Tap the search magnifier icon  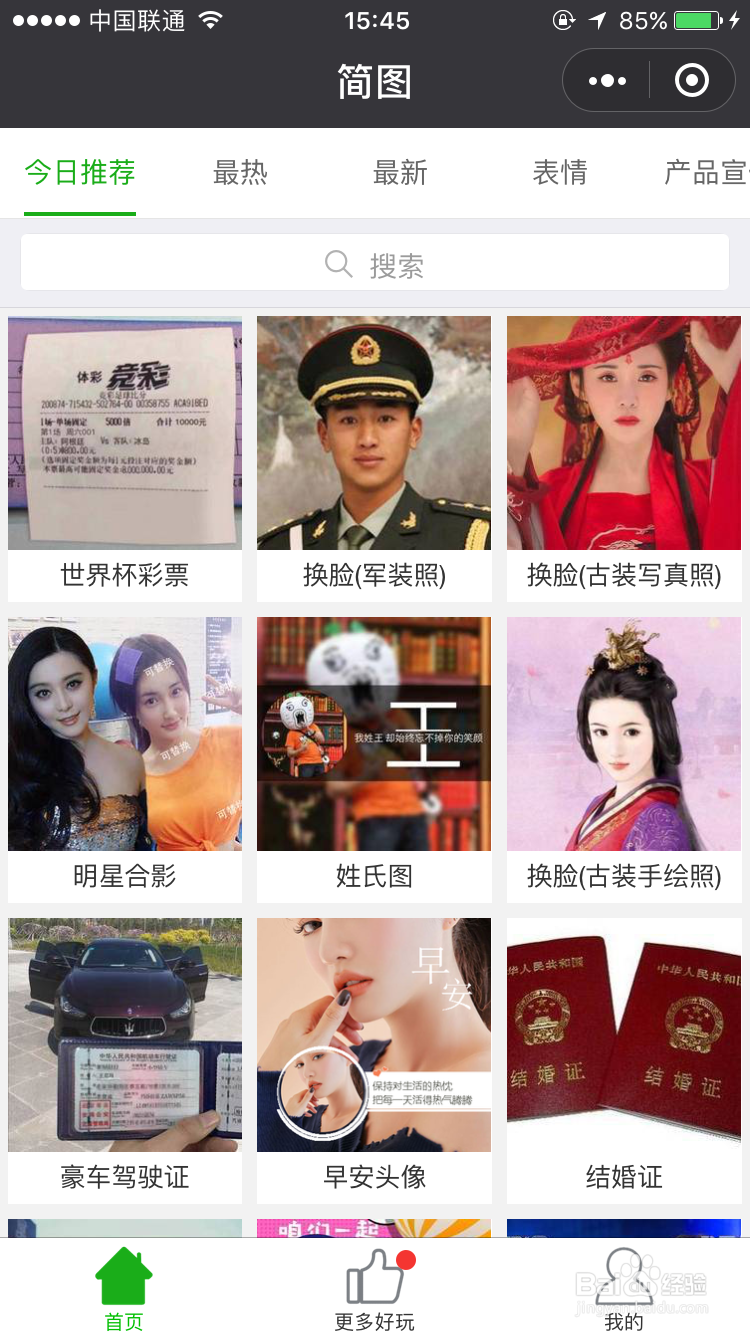[338, 262]
